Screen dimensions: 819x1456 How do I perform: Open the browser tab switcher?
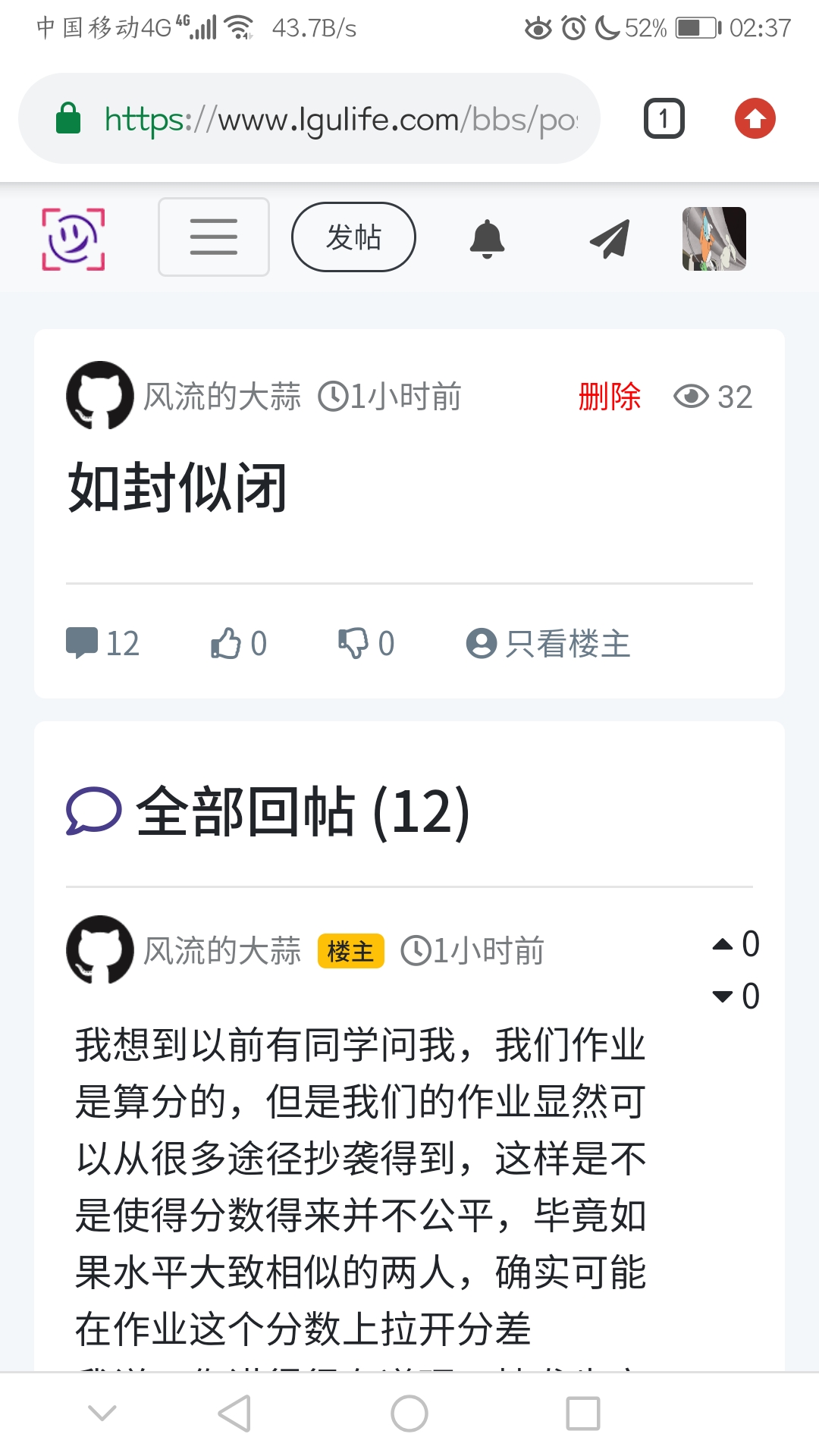664,119
